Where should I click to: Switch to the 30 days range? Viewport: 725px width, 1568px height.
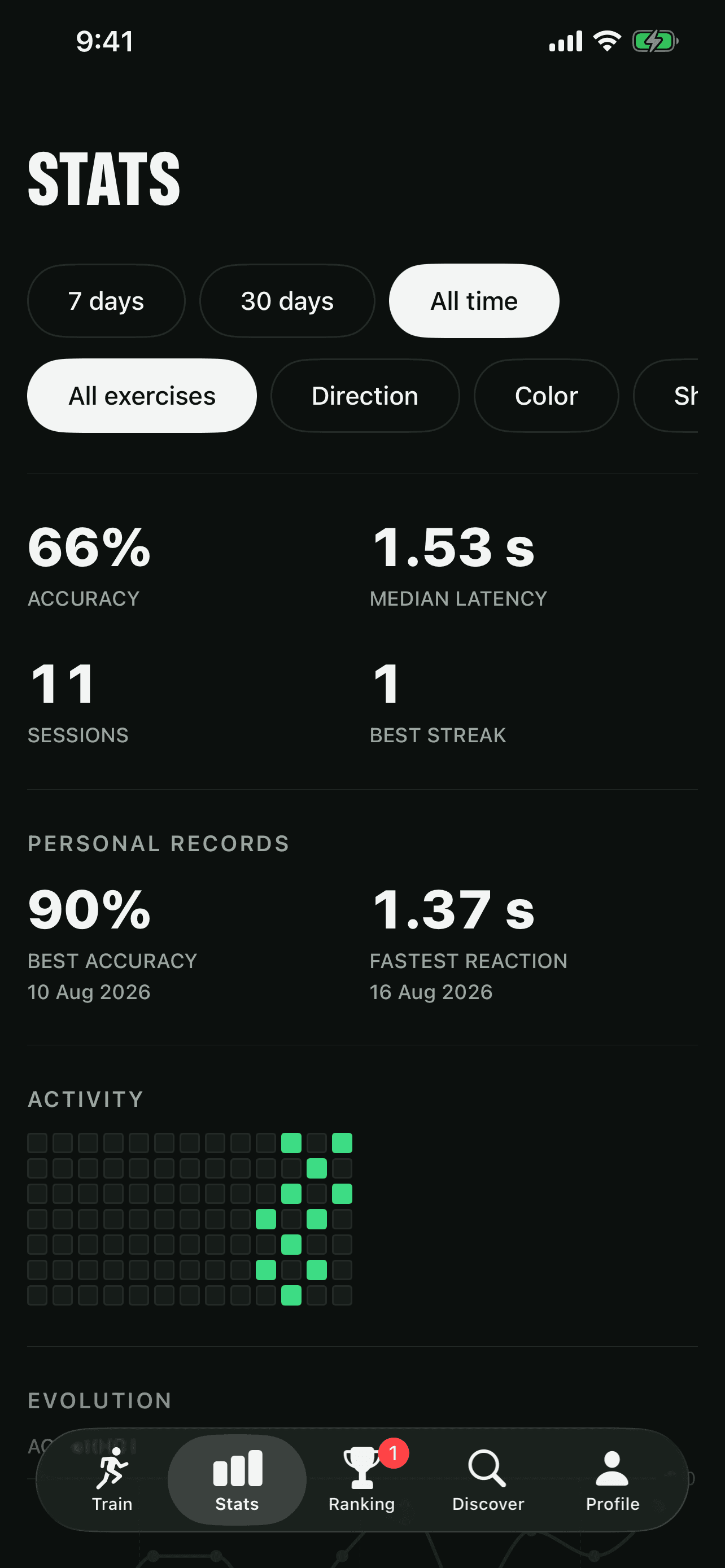pos(287,301)
